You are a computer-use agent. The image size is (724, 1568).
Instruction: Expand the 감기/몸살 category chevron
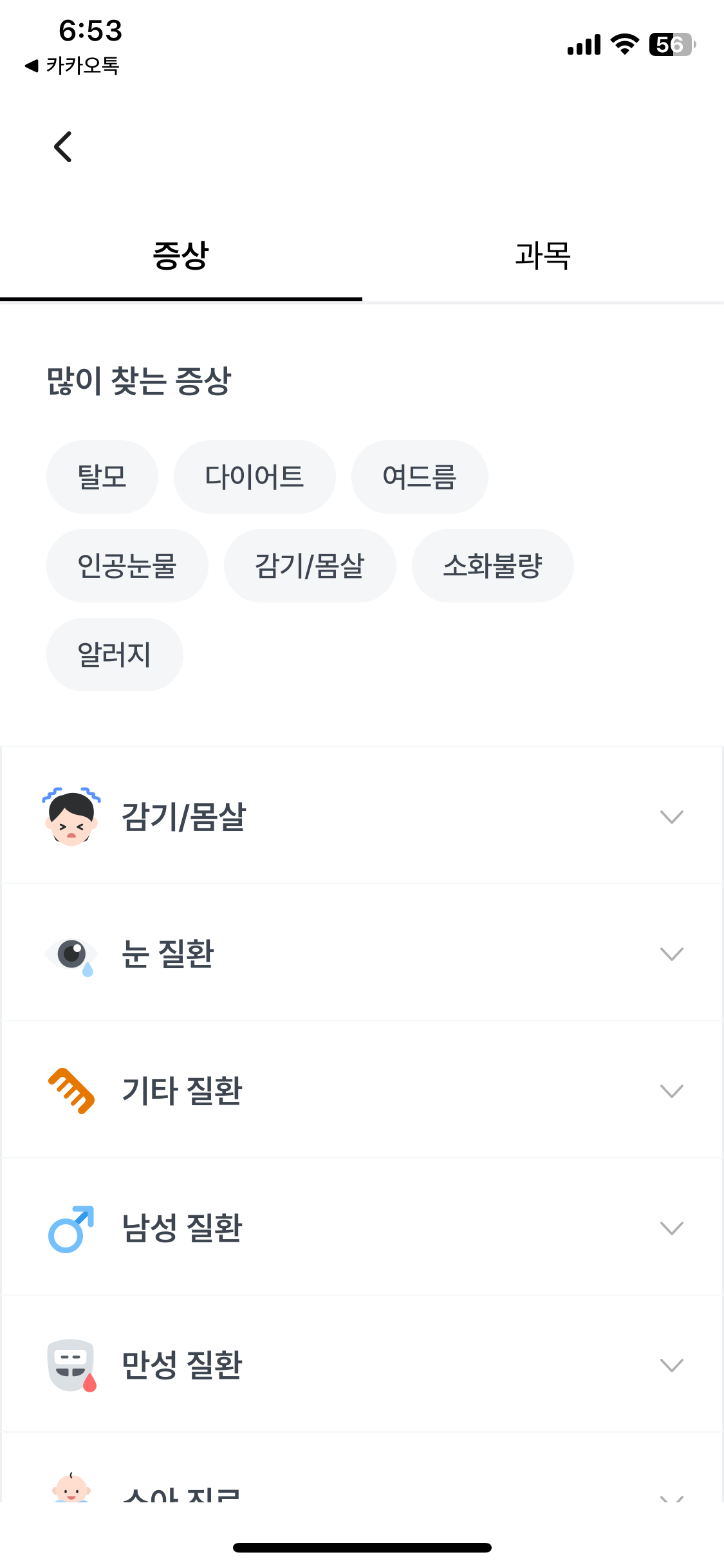pyautogui.click(x=671, y=817)
